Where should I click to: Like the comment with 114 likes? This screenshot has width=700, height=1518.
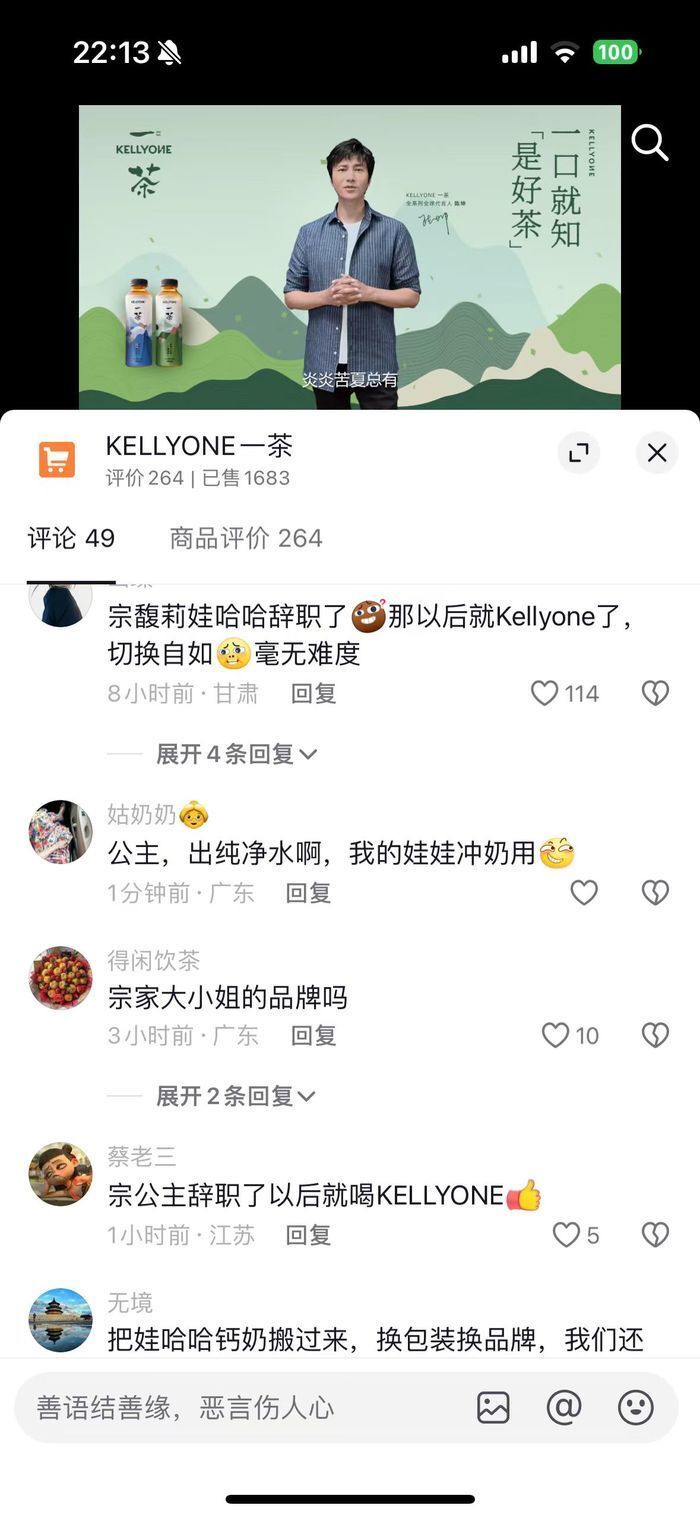(x=545, y=693)
